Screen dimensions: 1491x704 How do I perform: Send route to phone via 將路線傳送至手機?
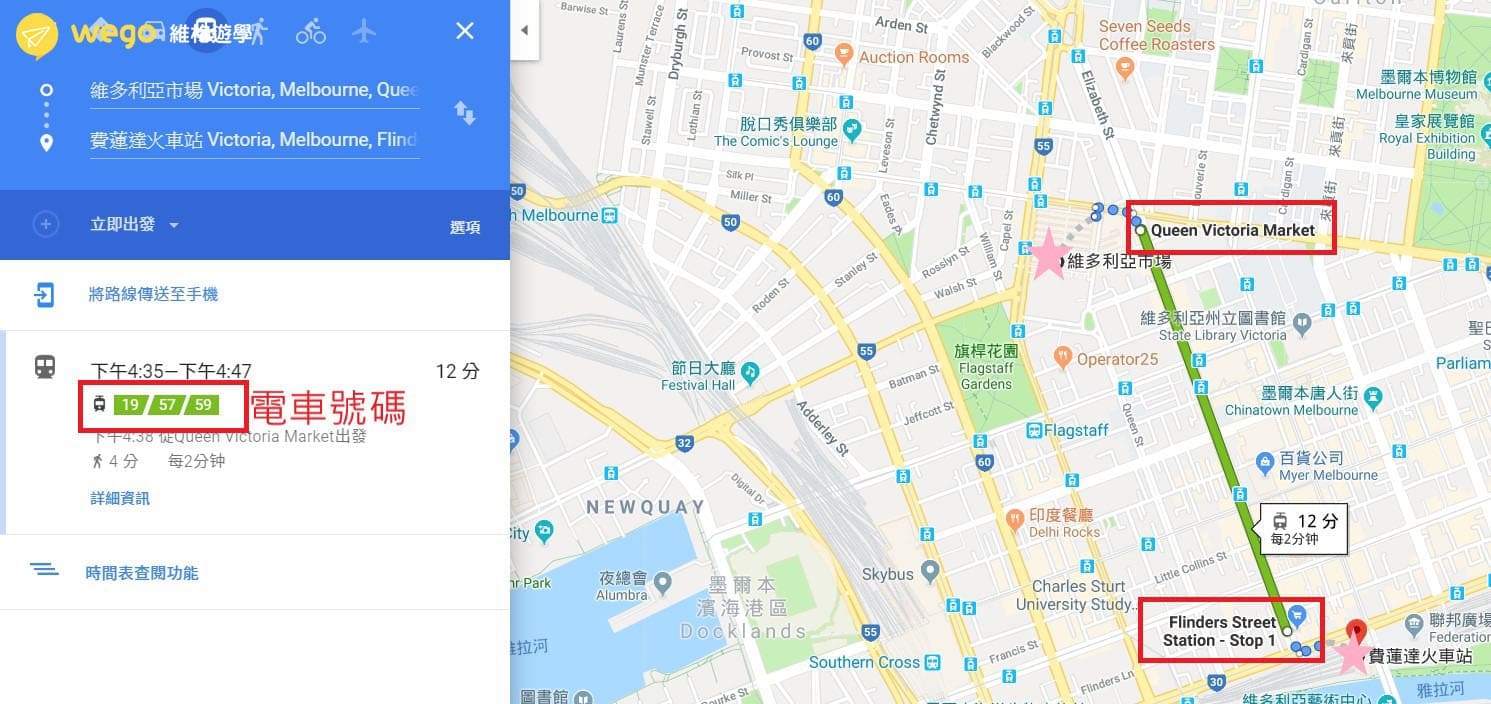pyautogui.click(x=152, y=295)
